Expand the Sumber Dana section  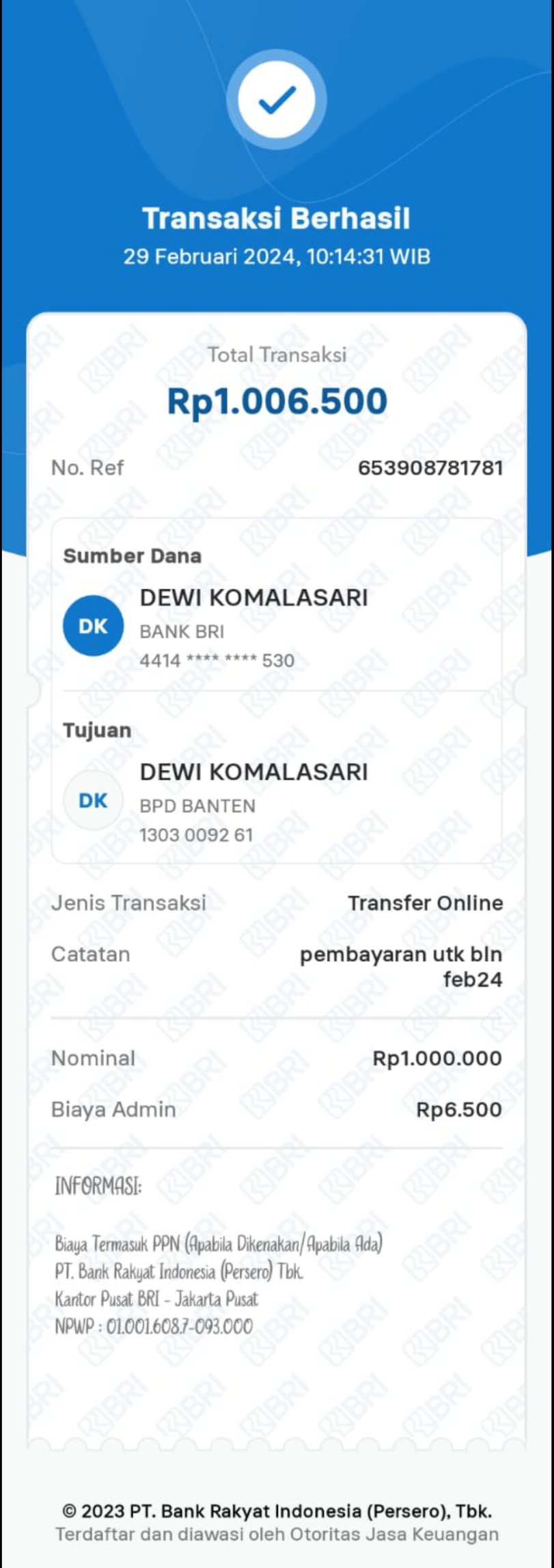[133, 555]
